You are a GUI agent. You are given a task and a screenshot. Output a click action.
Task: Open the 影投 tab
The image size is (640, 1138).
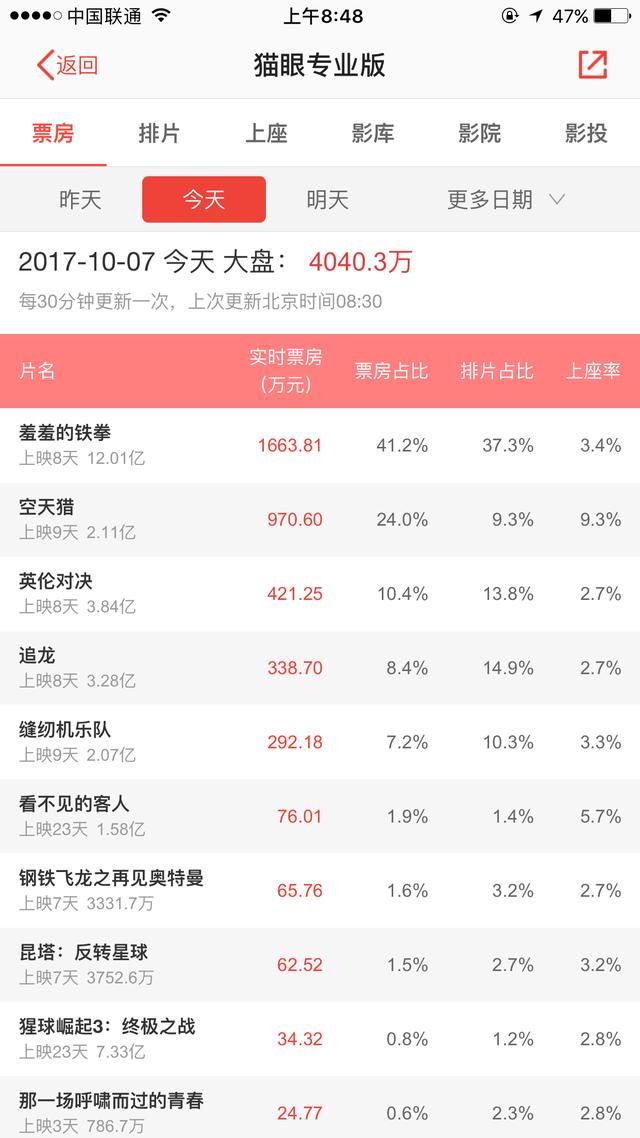[x=586, y=134]
